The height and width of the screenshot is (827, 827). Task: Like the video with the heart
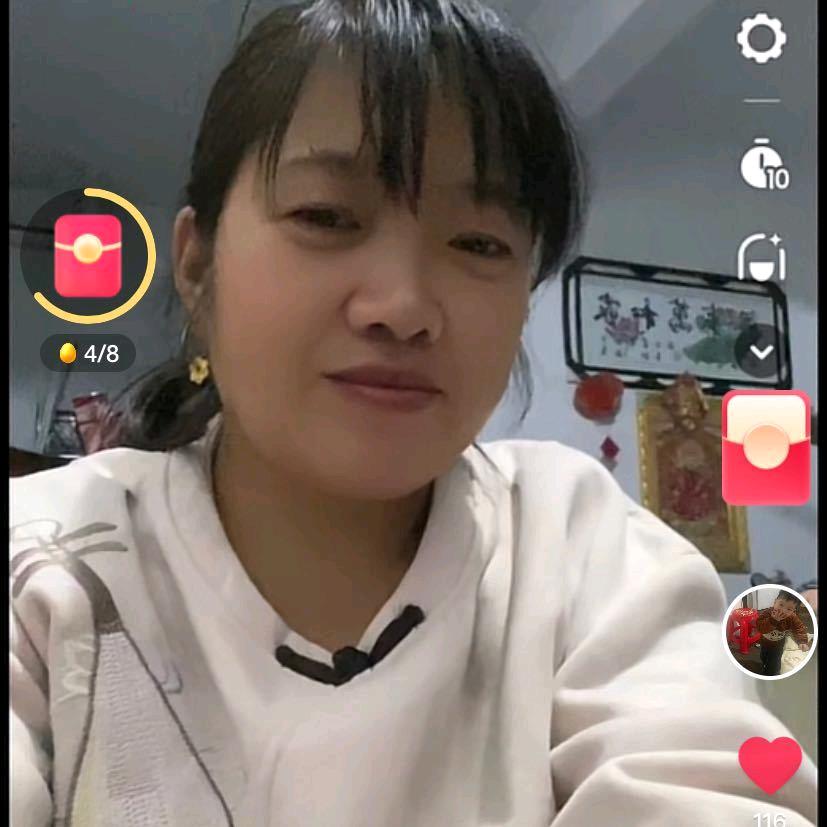[x=770, y=765]
